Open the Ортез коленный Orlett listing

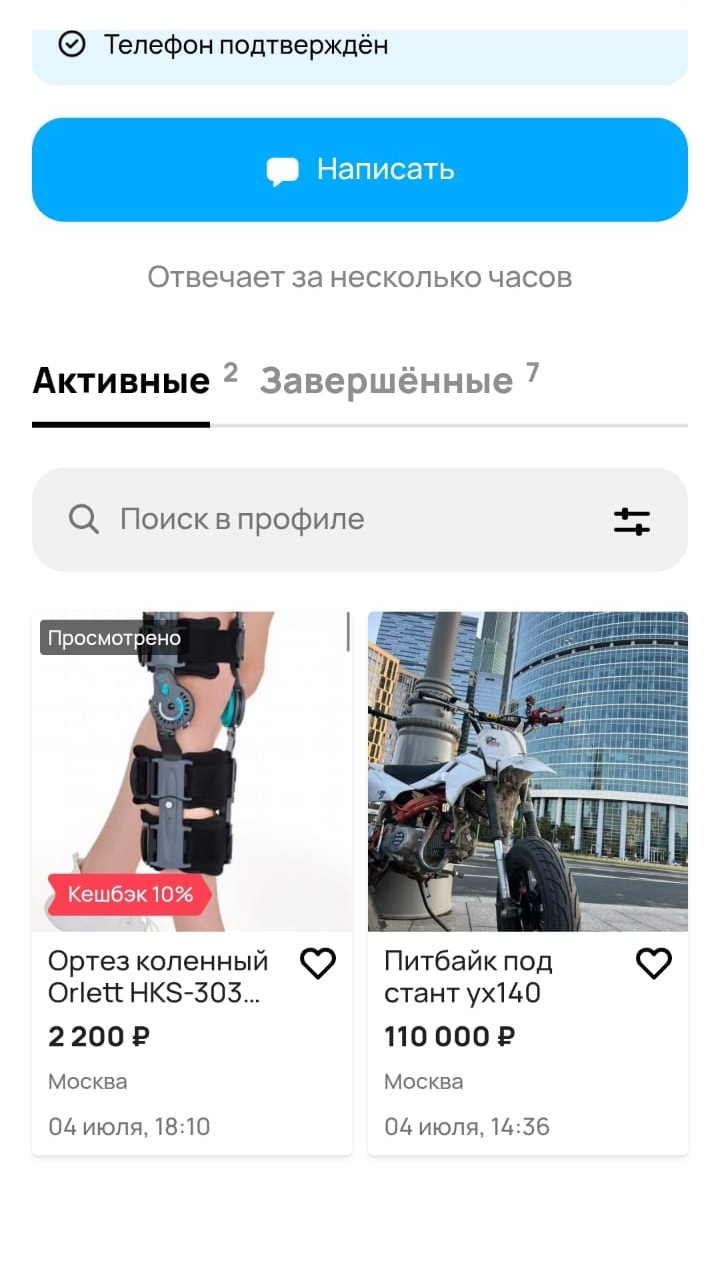click(192, 772)
